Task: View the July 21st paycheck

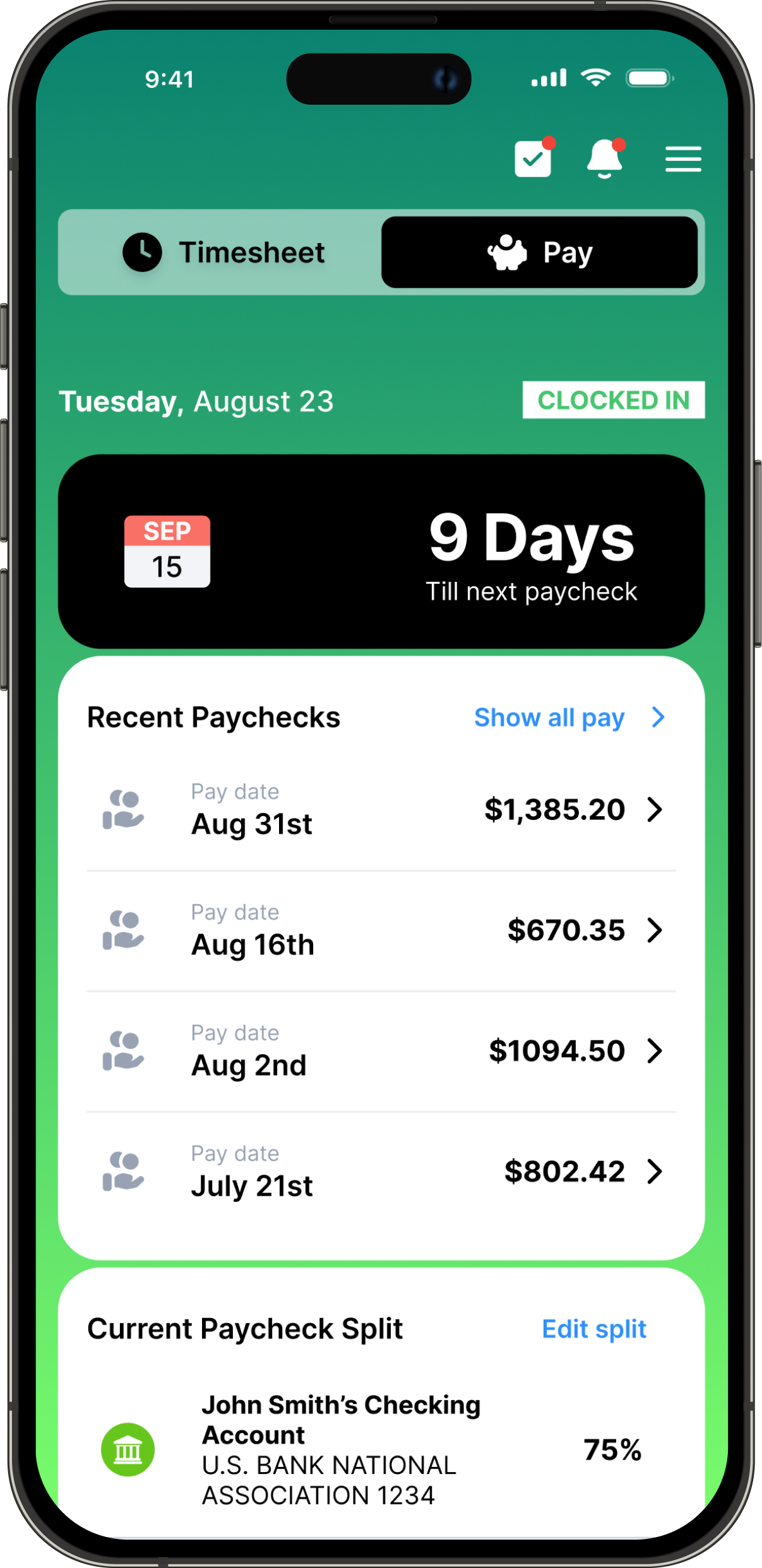Action: 381,1172
